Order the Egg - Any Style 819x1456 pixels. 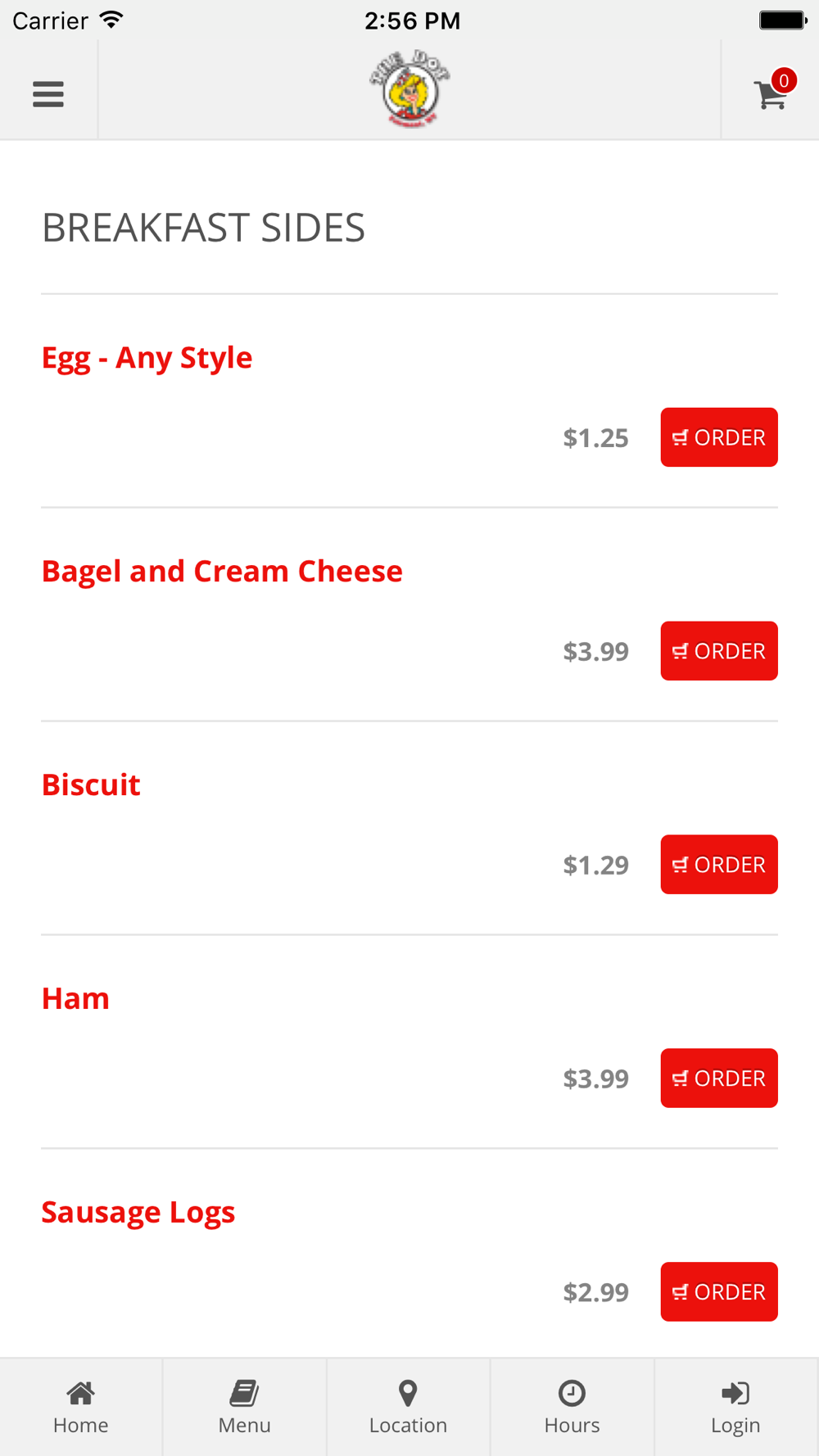pyautogui.click(x=719, y=437)
